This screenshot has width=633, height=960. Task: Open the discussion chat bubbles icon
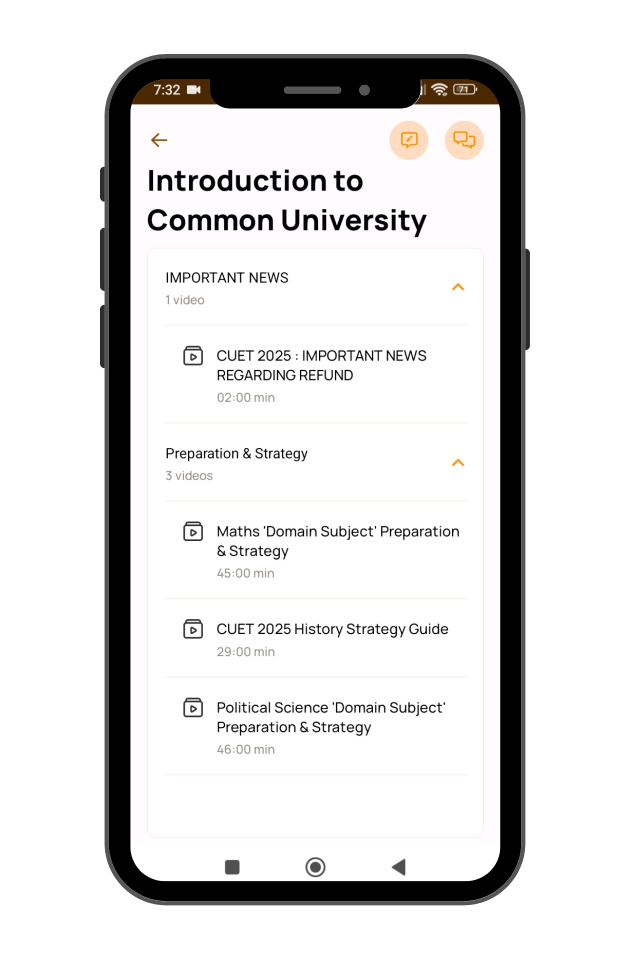tap(464, 141)
